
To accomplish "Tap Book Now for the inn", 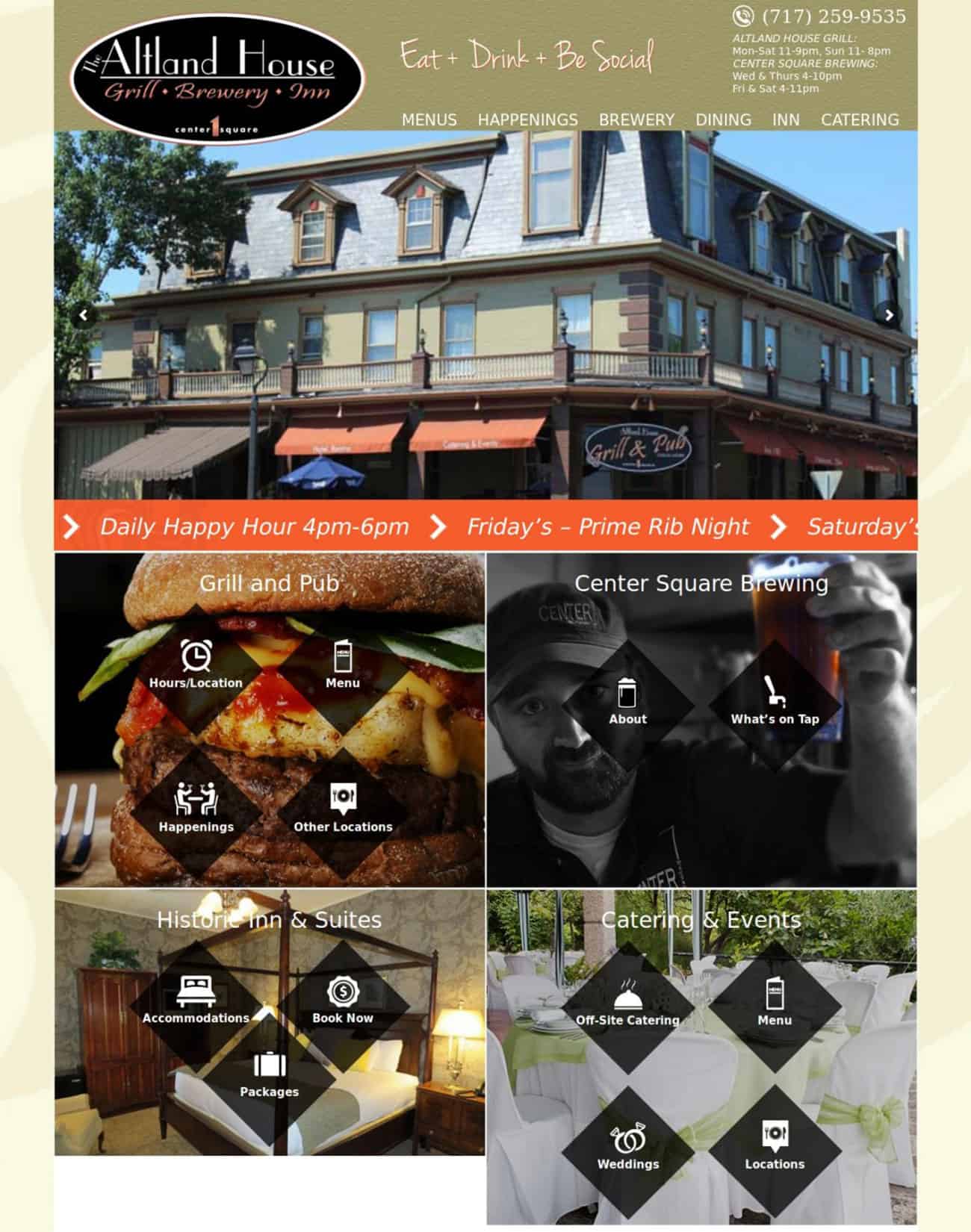I will 343,1002.
